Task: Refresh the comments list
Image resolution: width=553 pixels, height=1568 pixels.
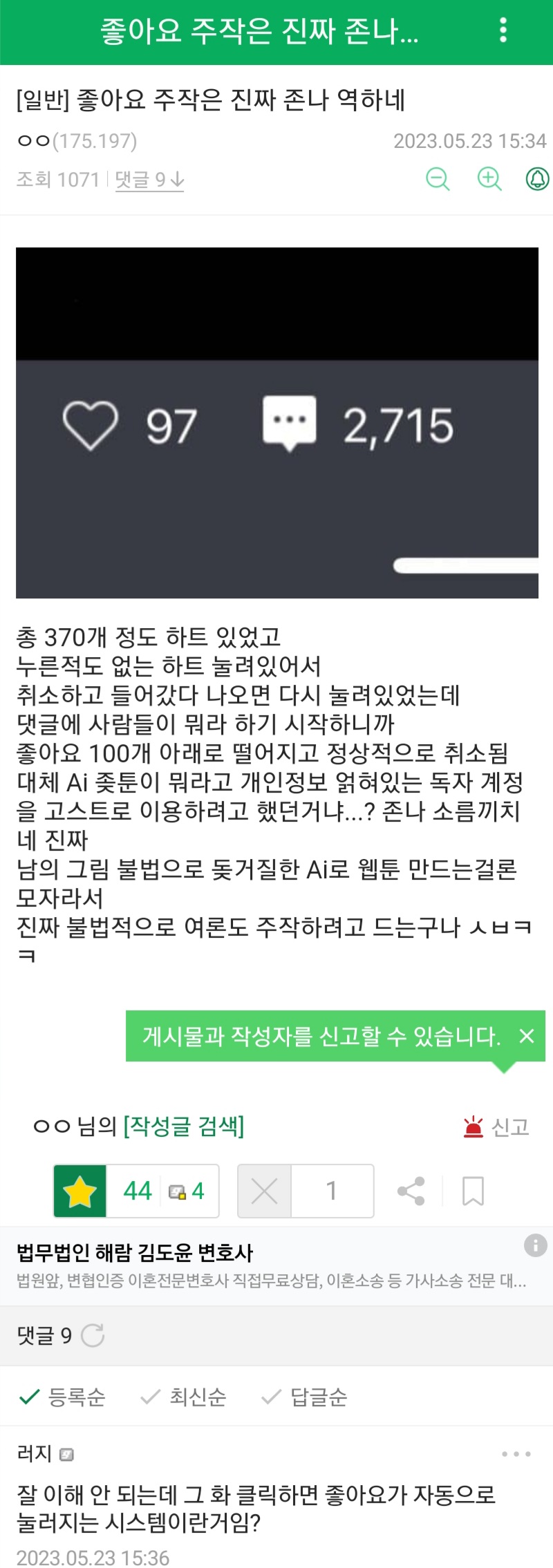Action: [93, 1335]
